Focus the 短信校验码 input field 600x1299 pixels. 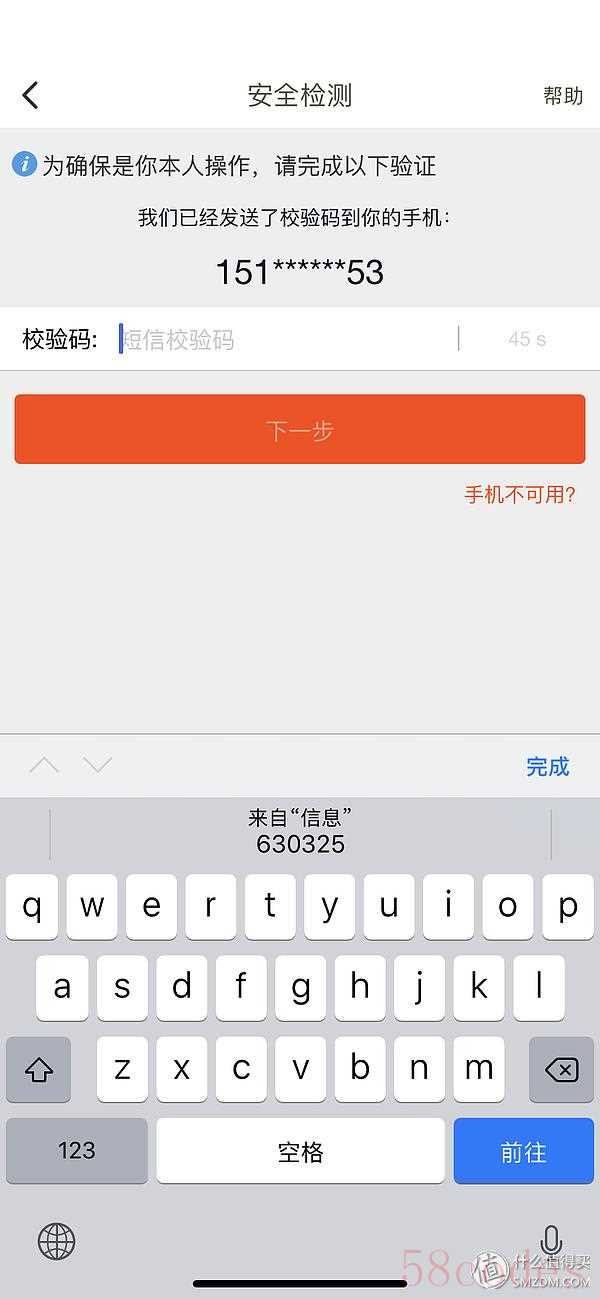pyautogui.click(x=285, y=340)
